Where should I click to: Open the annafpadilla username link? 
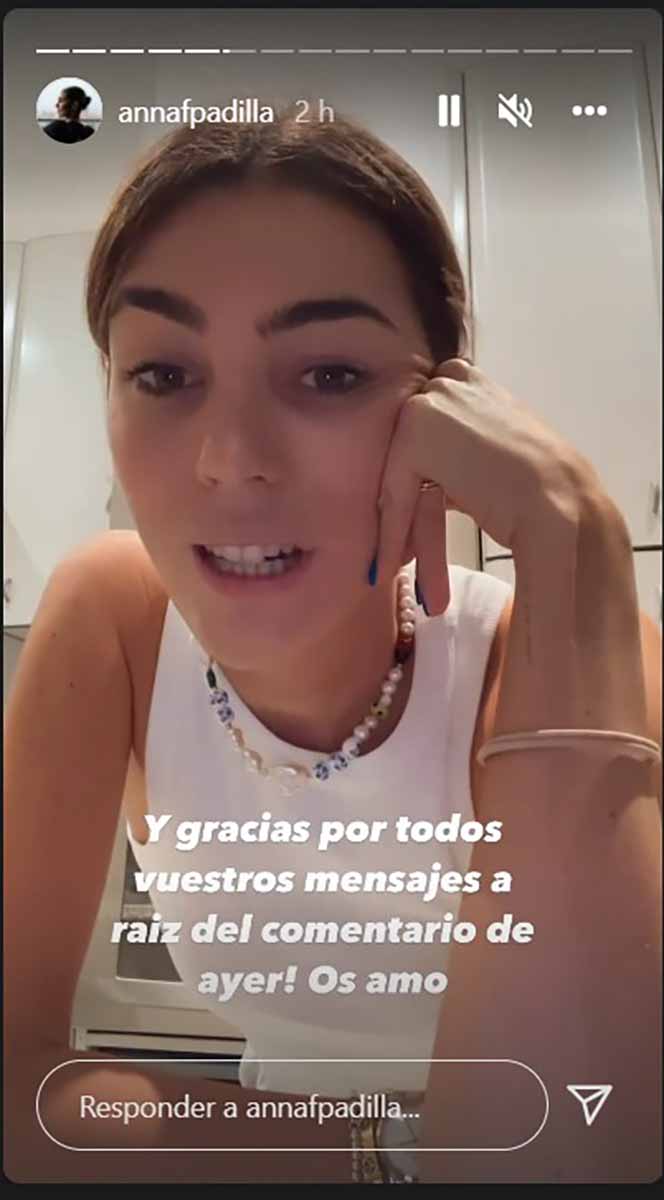(195, 112)
